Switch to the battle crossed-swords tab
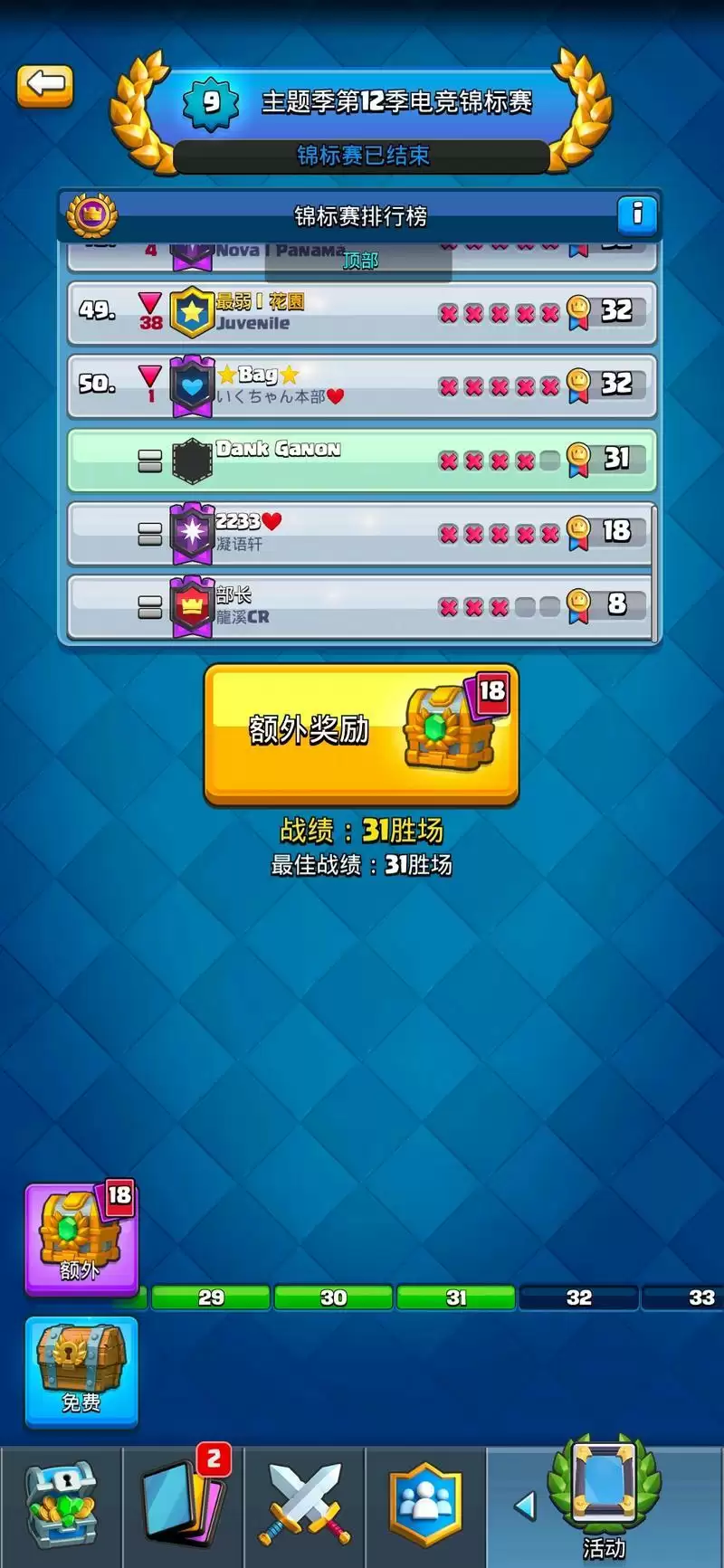The image size is (724, 1568). click(305, 1506)
